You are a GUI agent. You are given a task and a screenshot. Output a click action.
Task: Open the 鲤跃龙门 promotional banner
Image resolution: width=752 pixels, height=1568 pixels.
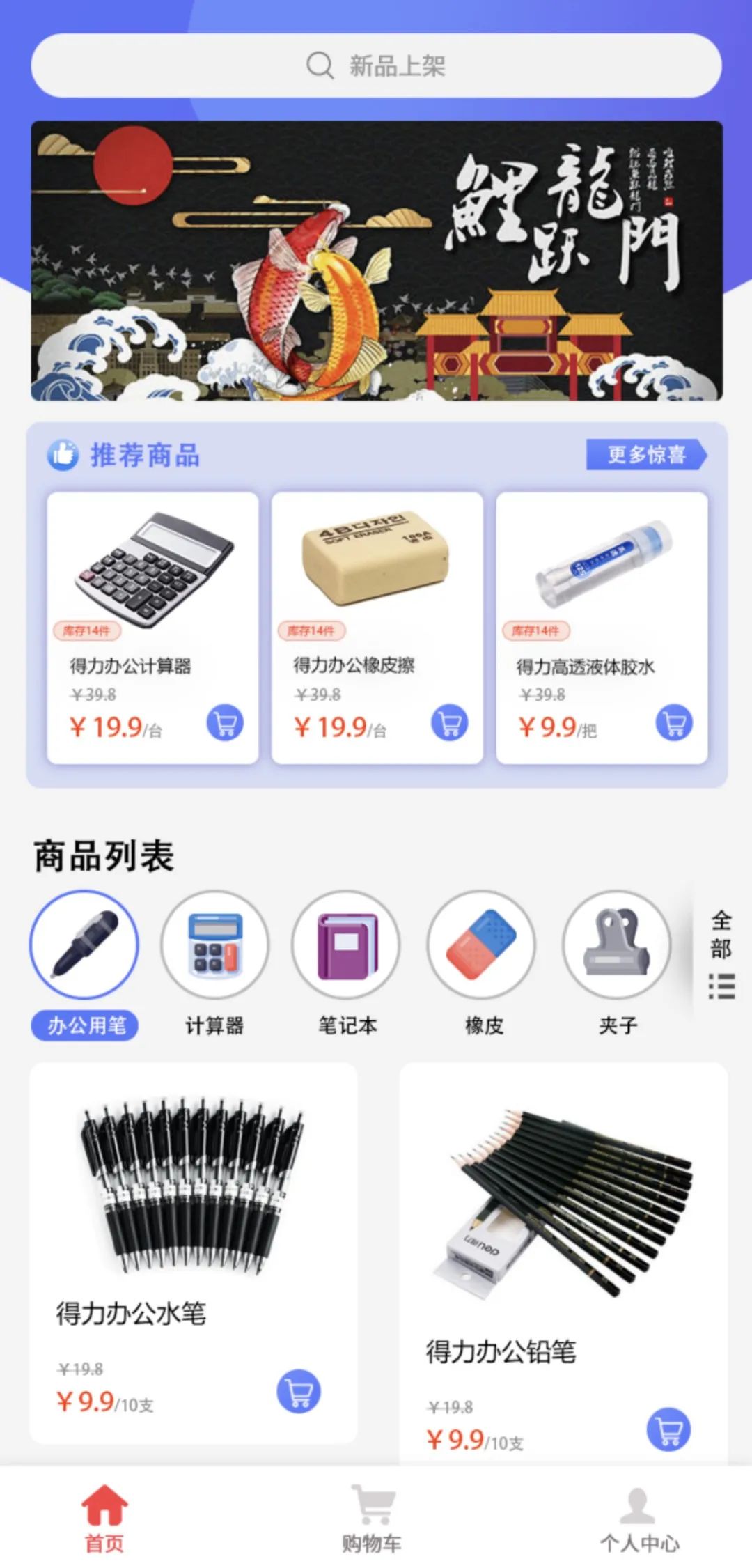(x=376, y=261)
